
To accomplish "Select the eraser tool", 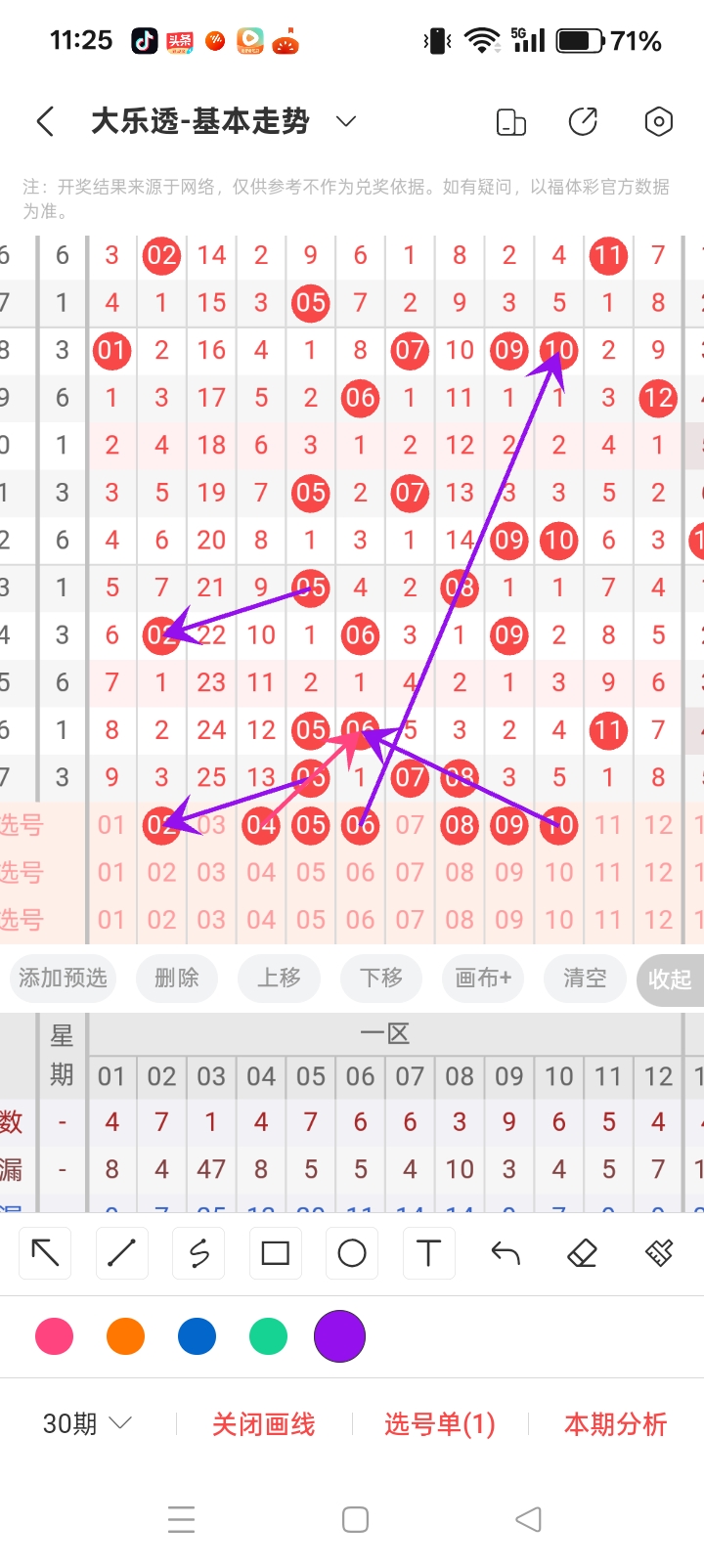I will click(x=581, y=1252).
